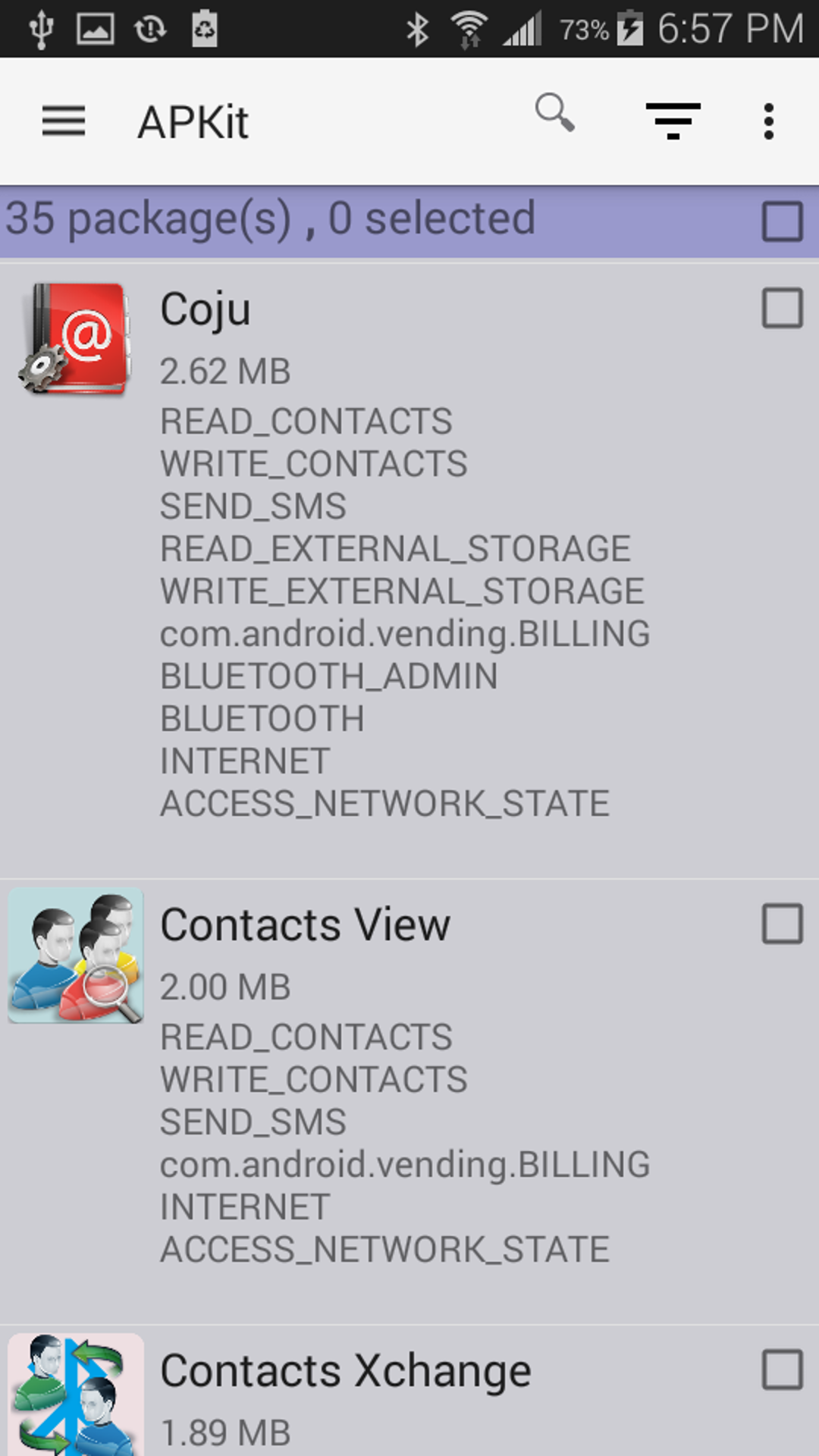Image resolution: width=819 pixels, height=1456 pixels.
Task: Tap the Contacts View package name
Action: tap(305, 924)
